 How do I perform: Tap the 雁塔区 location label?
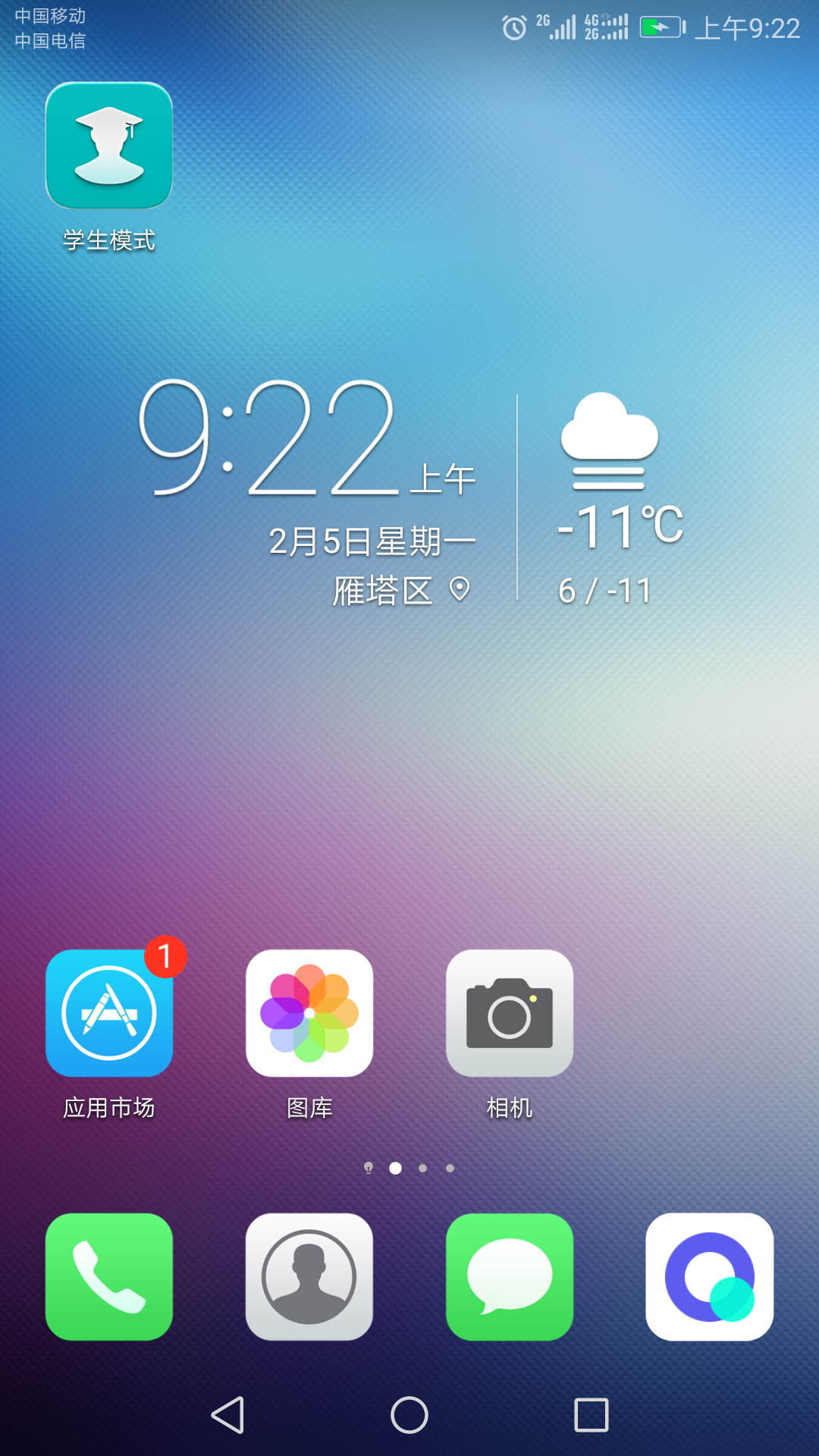[383, 591]
